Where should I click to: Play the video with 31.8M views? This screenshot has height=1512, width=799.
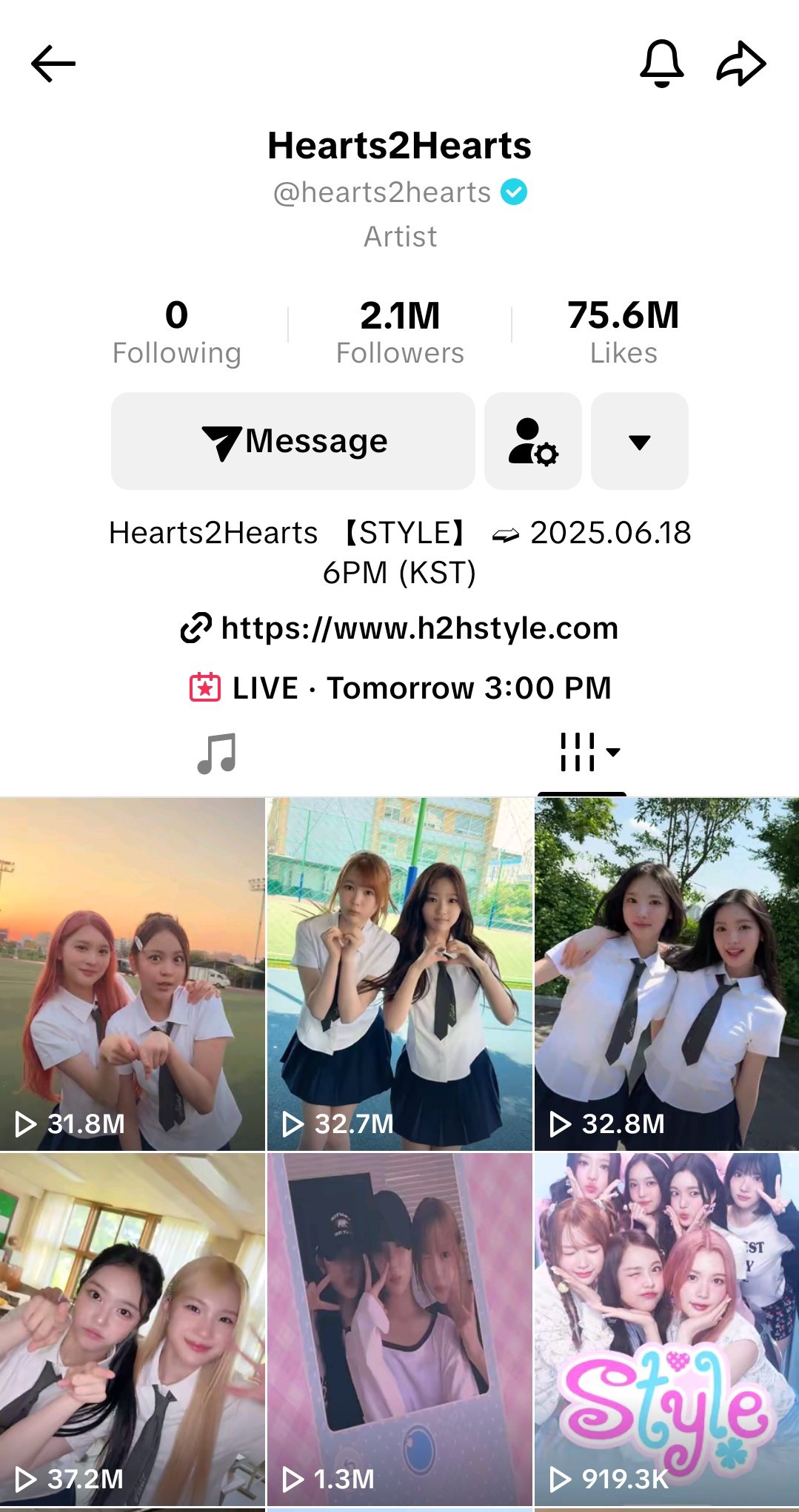133,974
